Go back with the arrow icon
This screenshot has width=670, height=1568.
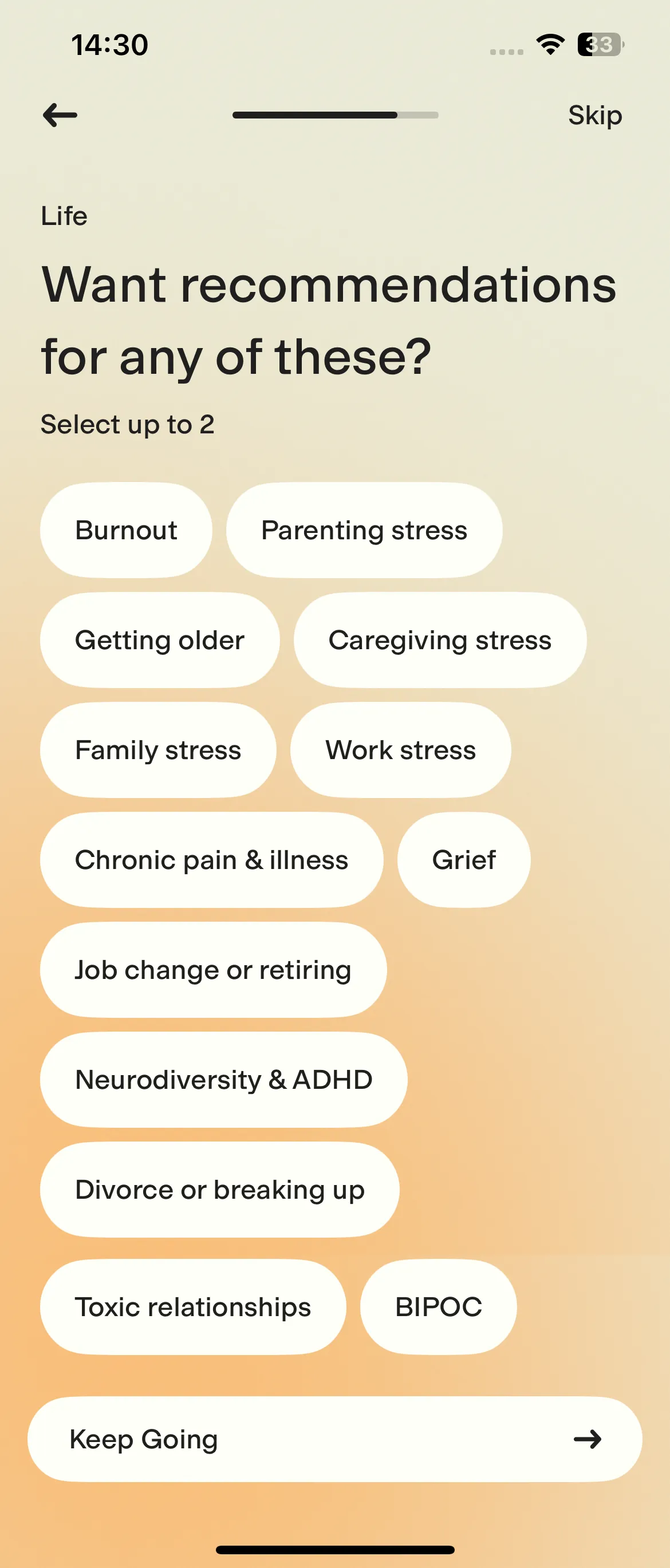60,115
